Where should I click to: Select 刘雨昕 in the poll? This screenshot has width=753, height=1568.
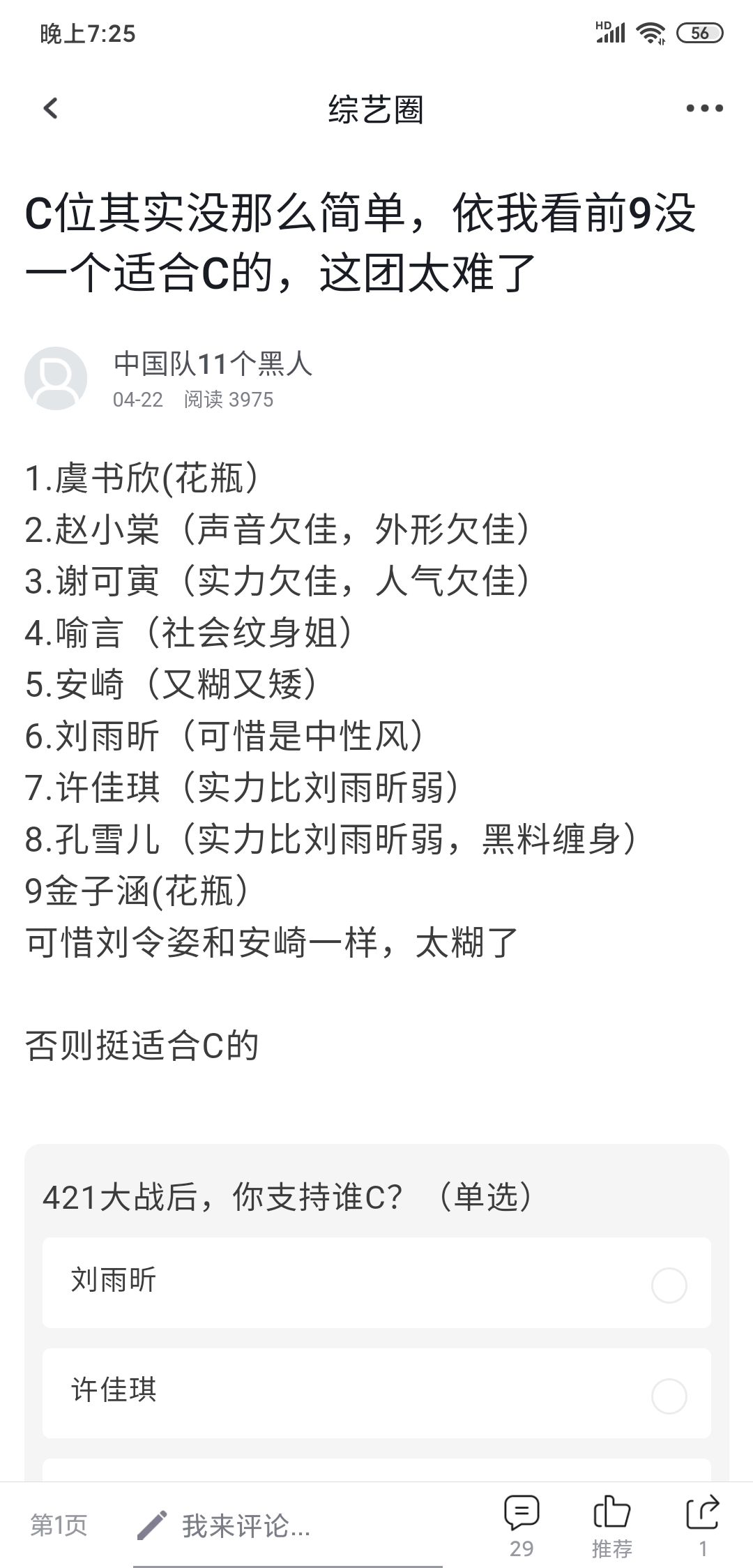[x=376, y=1282]
